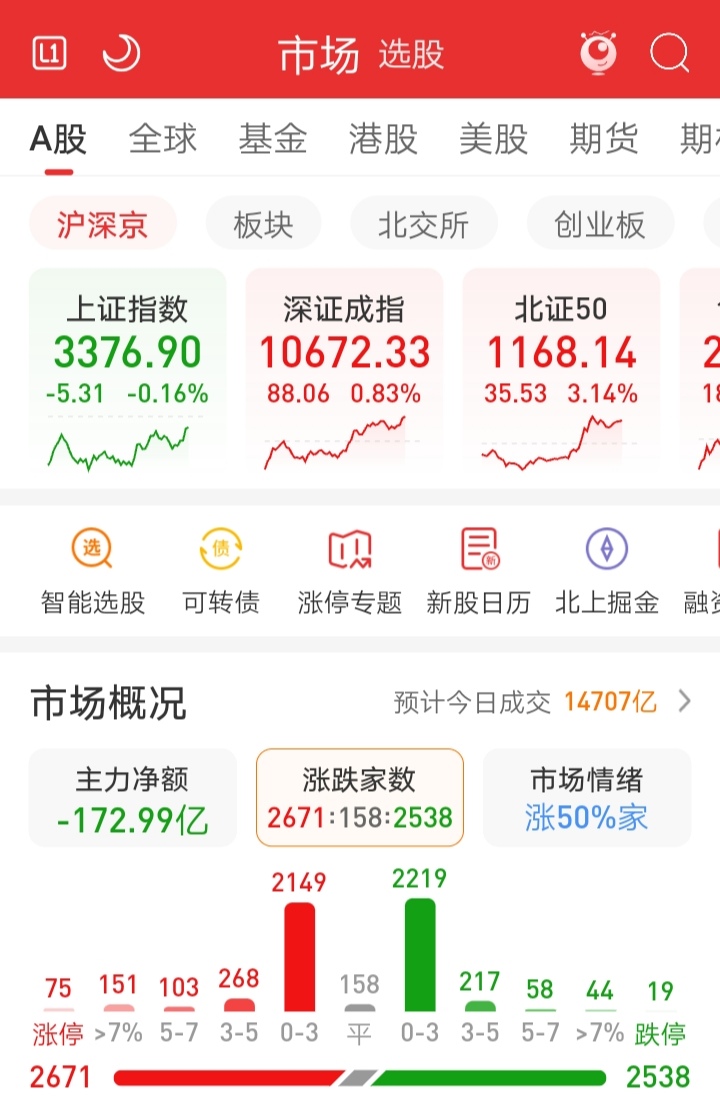Activate the 北交所 Beijing exchange filter
Viewport: 720px width, 1118px height.
click(x=424, y=224)
